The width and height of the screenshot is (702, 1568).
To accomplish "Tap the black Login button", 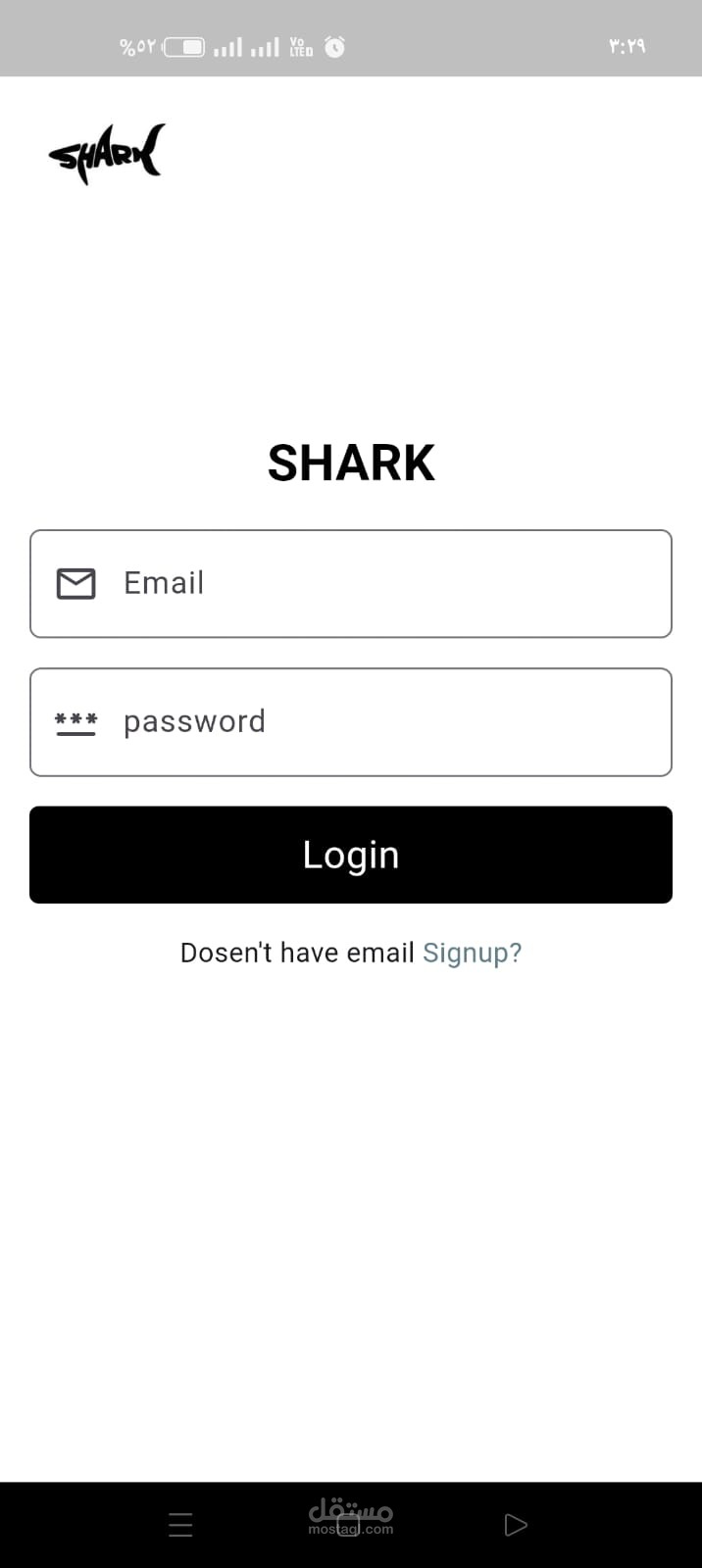I will point(351,855).
